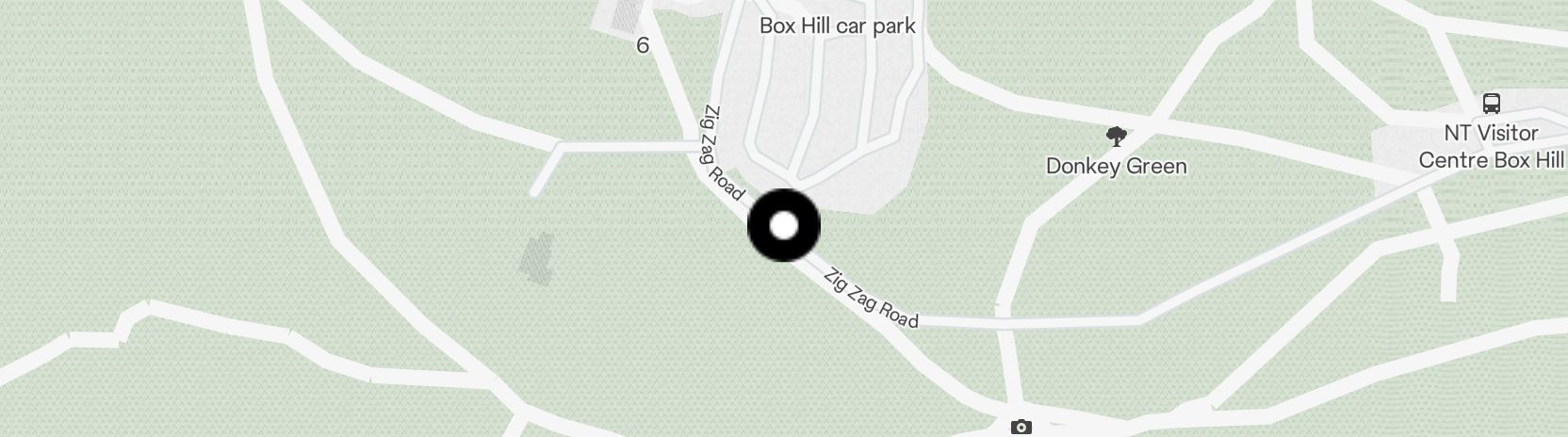Select the Box Hill car park label
The height and width of the screenshot is (437, 1568).
(x=837, y=25)
